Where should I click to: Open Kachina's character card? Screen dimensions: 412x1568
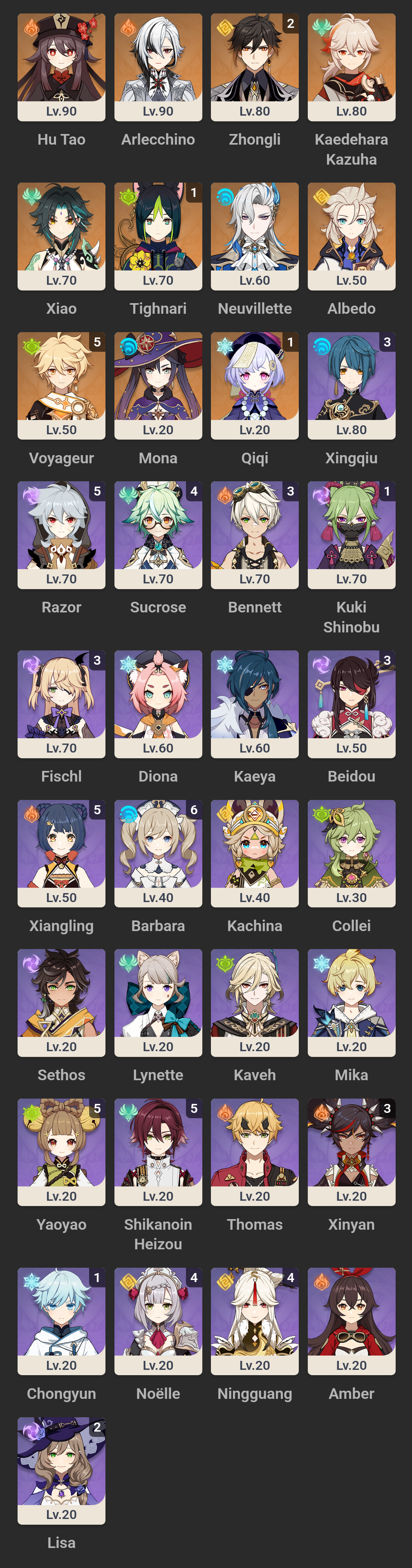point(254,853)
